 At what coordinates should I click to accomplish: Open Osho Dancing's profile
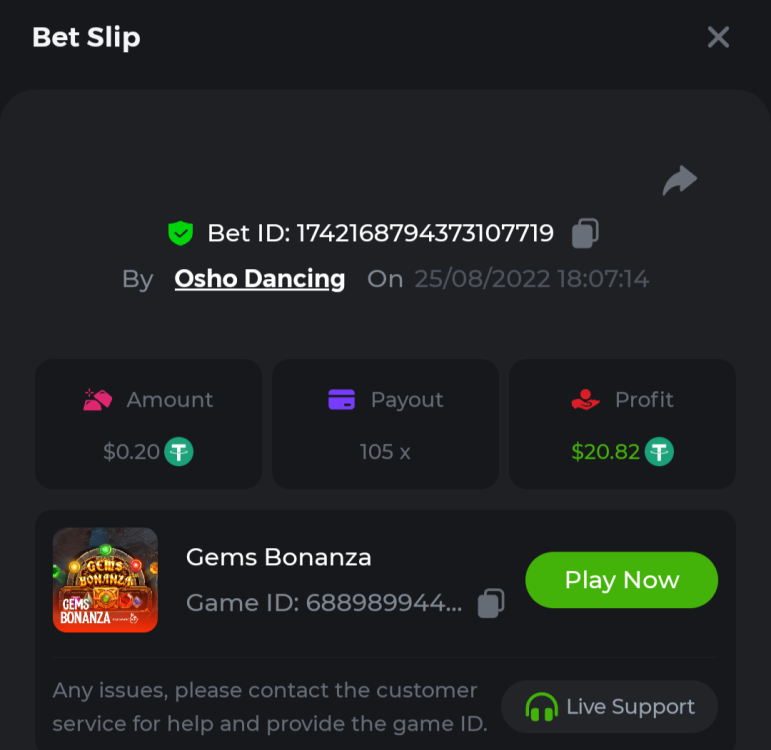(260, 279)
